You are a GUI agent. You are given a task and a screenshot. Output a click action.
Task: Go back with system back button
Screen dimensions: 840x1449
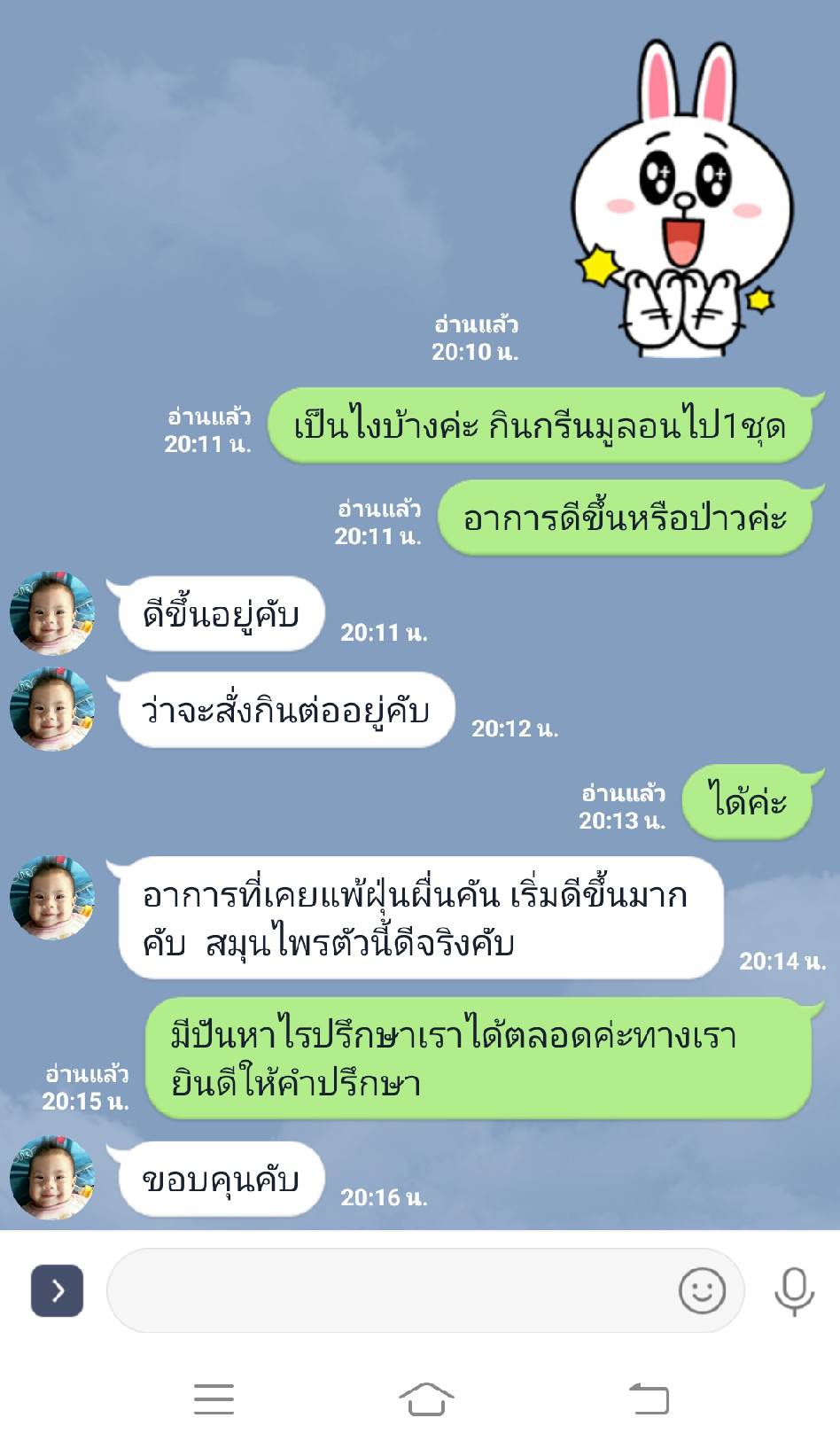coord(649,1399)
